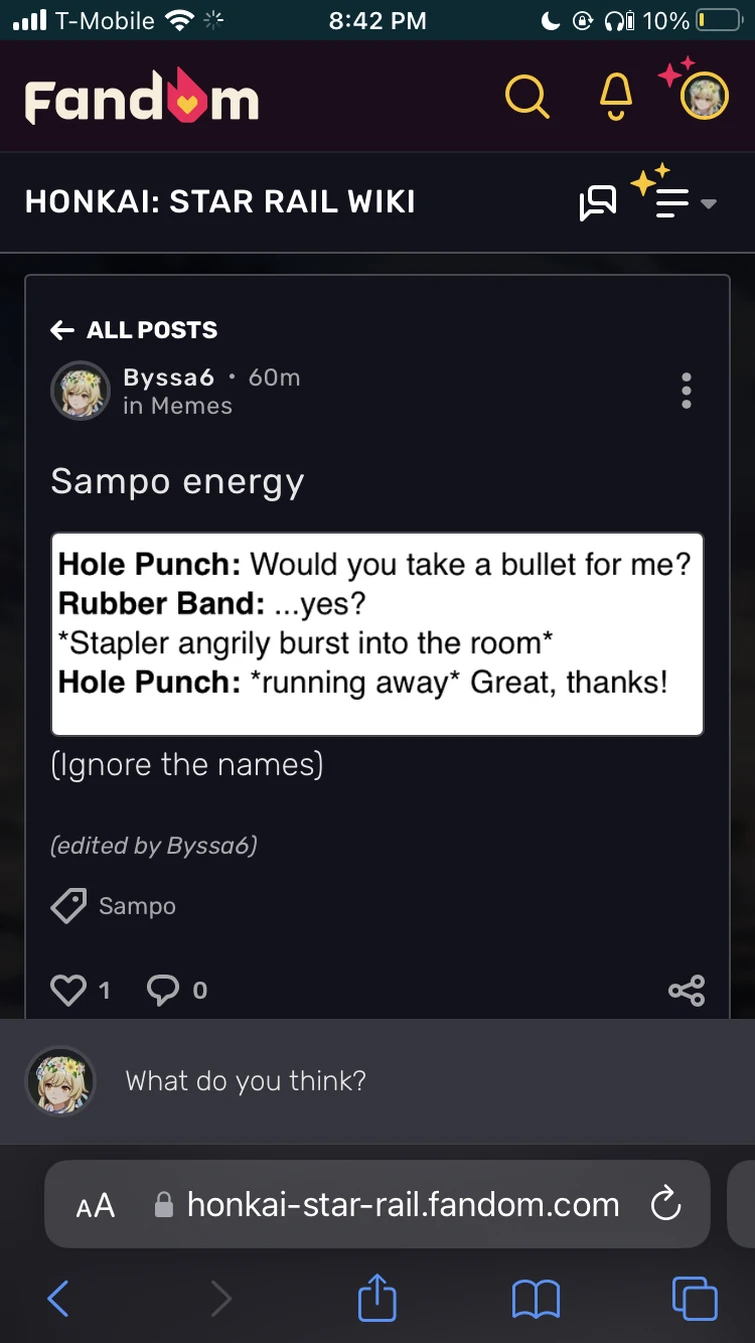This screenshot has height=1343, width=755.
Task: Like the Sampo energy post
Action: (69, 990)
